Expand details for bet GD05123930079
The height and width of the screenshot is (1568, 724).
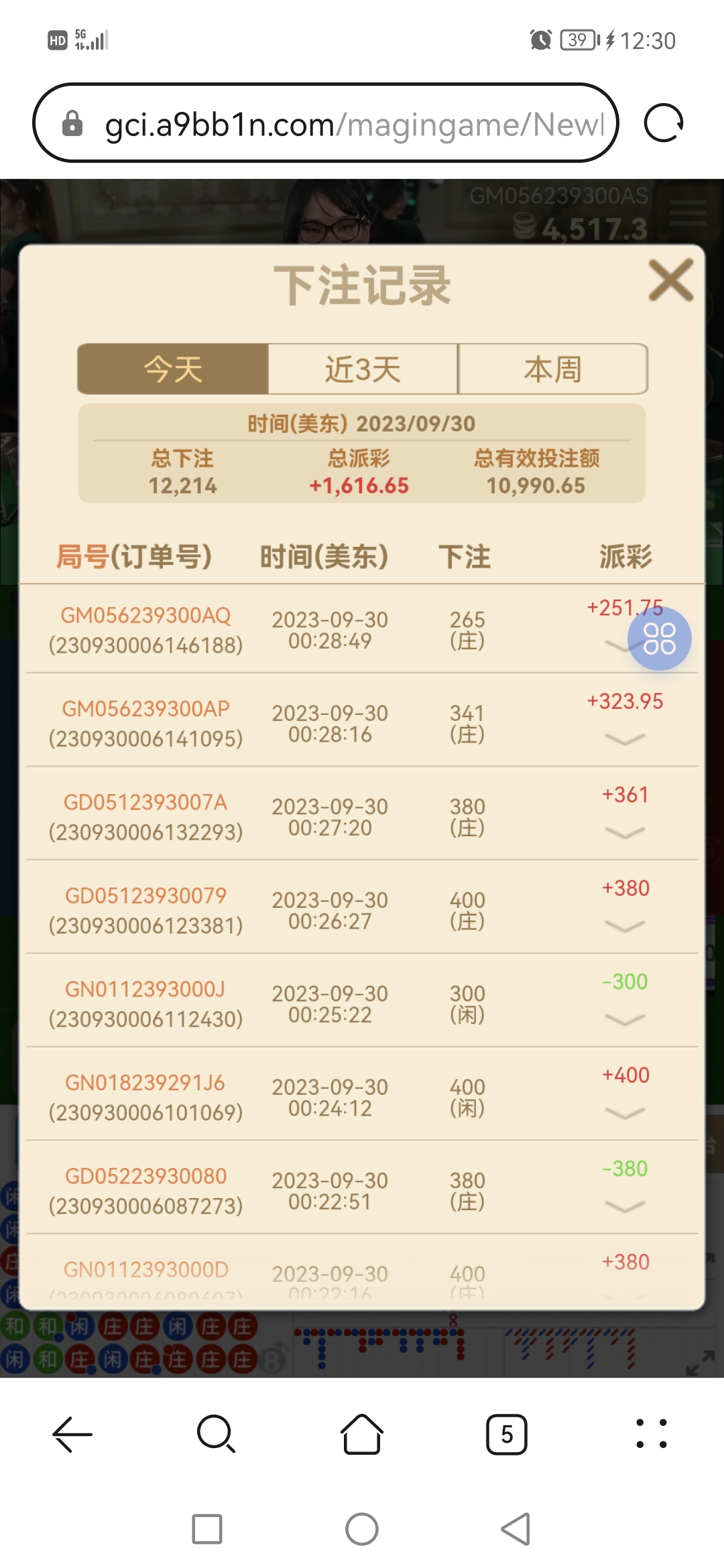click(x=624, y=926)
